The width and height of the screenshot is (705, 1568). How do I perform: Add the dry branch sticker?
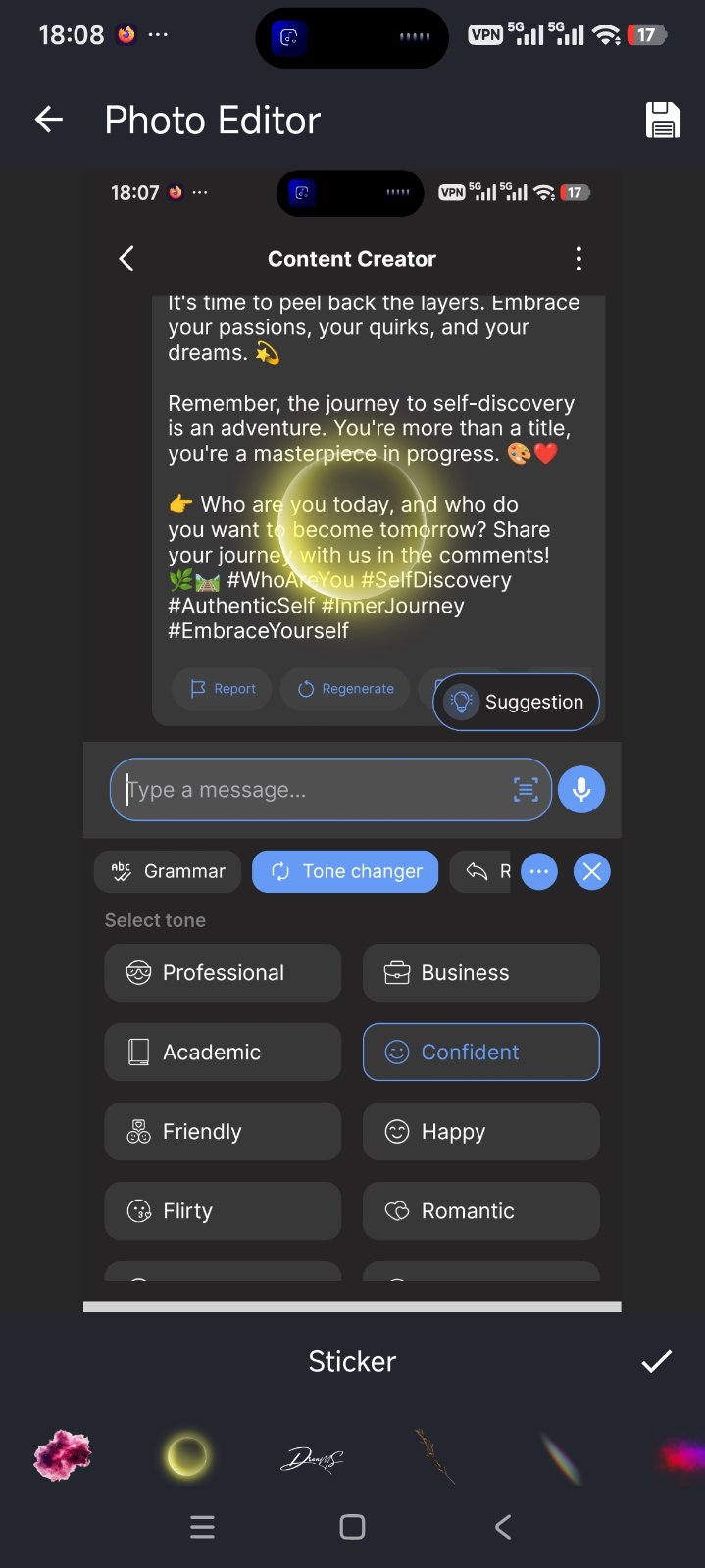pos(434,1456)
